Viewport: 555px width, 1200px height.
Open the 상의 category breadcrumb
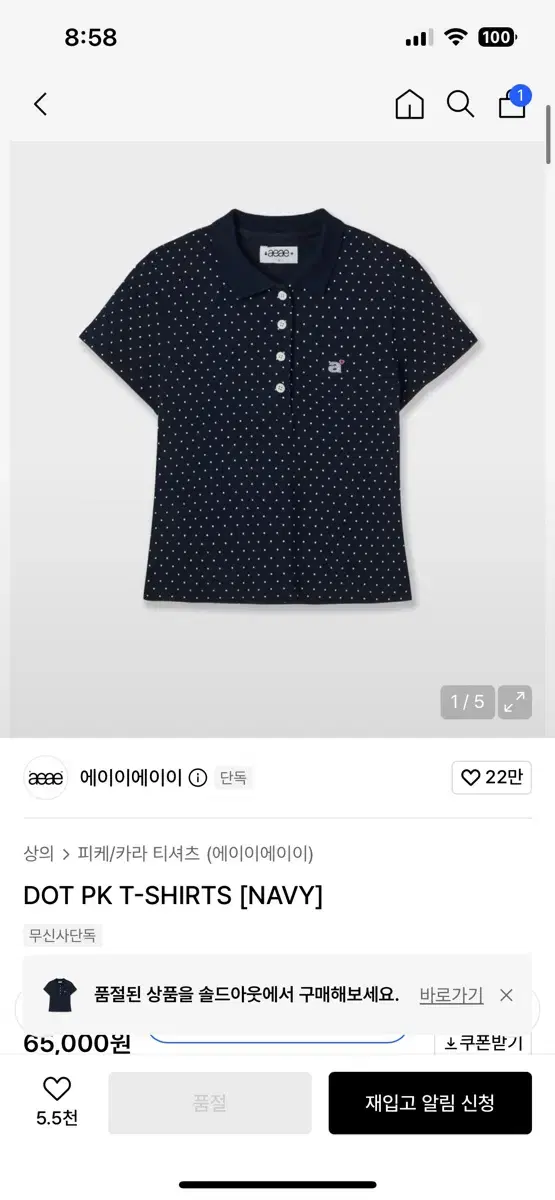(x=38, y=853)
